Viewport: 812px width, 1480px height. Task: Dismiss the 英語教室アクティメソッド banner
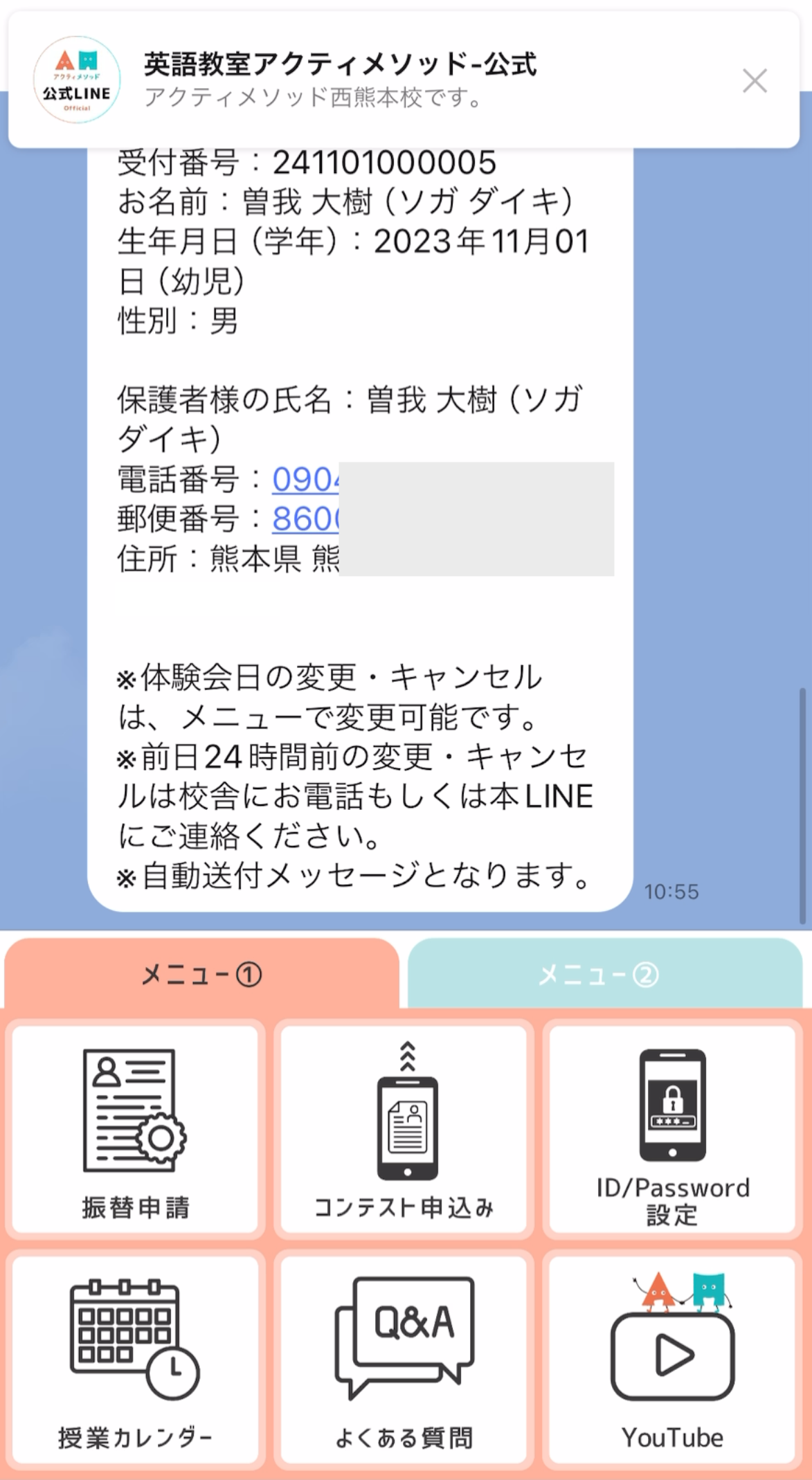click(754, 81)
